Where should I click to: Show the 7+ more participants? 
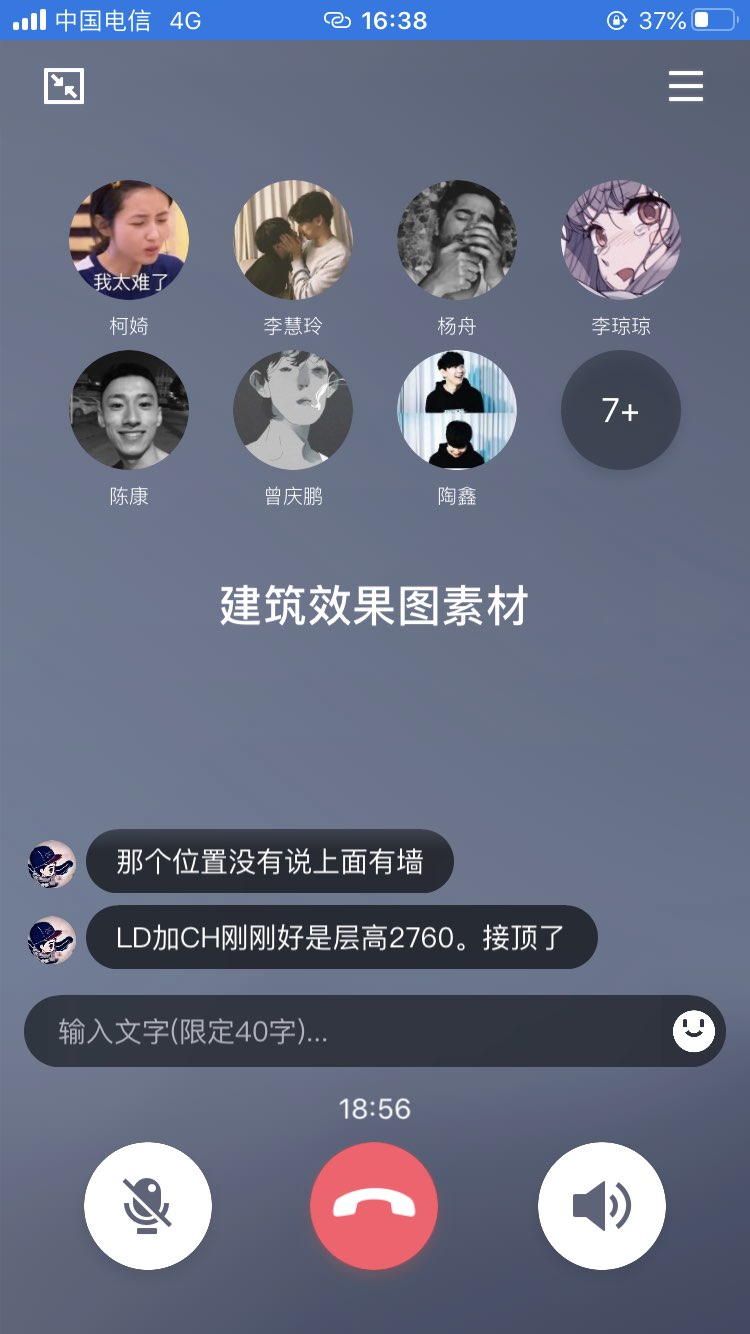(621, 410)
